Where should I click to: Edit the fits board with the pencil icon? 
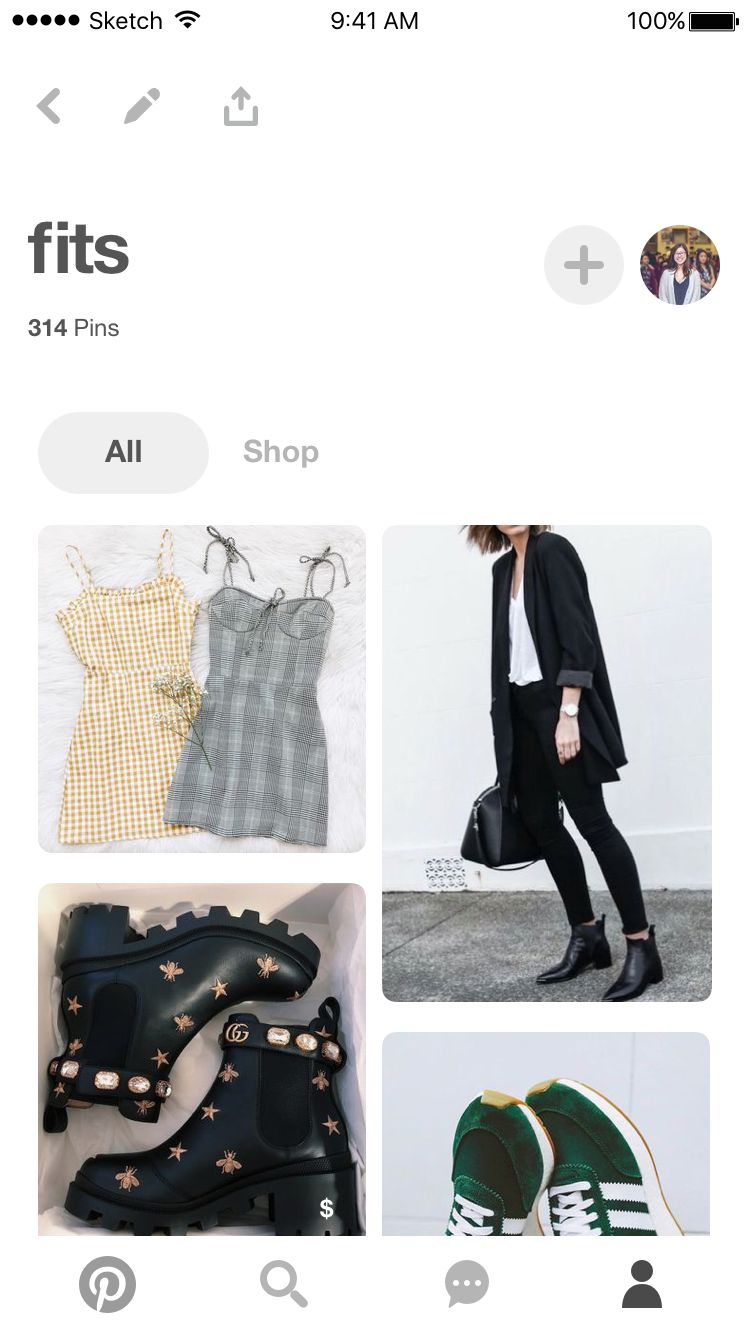click(142, 106)
